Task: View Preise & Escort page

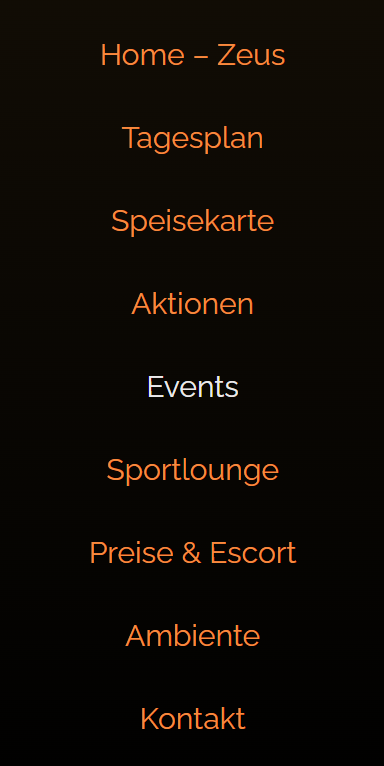Action: click(x=192, y=553)
